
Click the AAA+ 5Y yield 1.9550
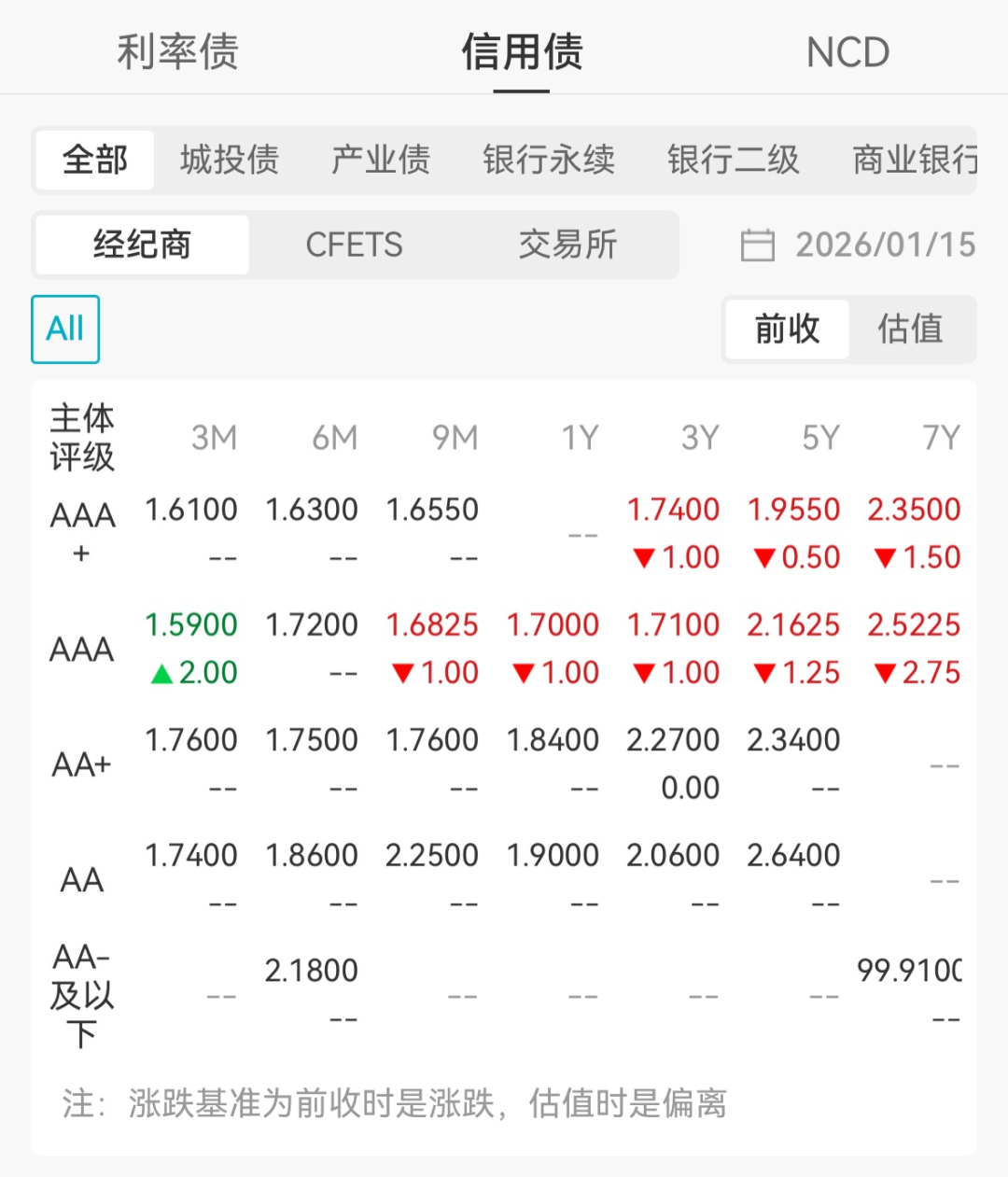click(793, 510)
